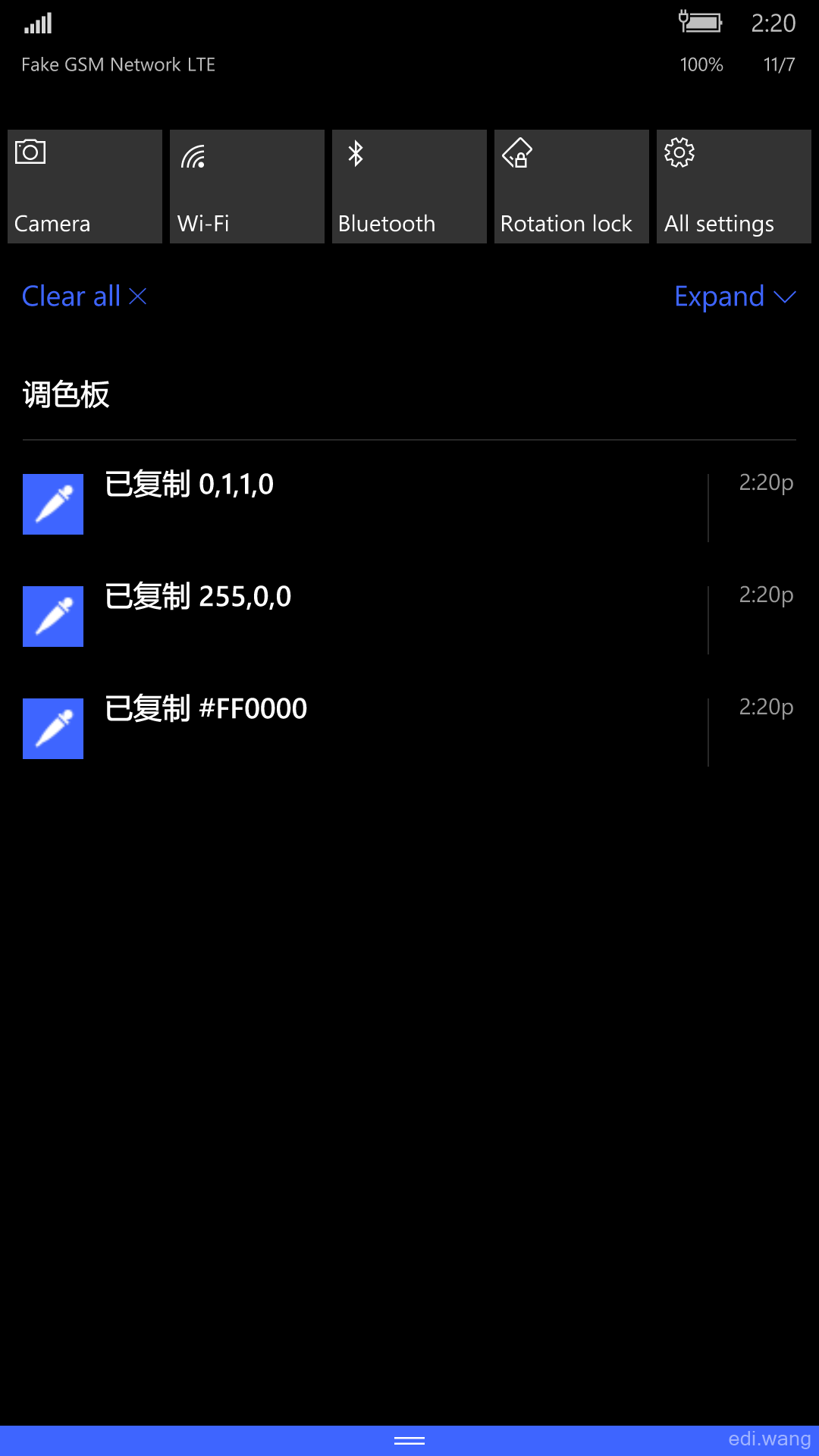Open the notification 已复制 255,0,0
This screenshot has height=1456, width=819.
pos(409,617)
